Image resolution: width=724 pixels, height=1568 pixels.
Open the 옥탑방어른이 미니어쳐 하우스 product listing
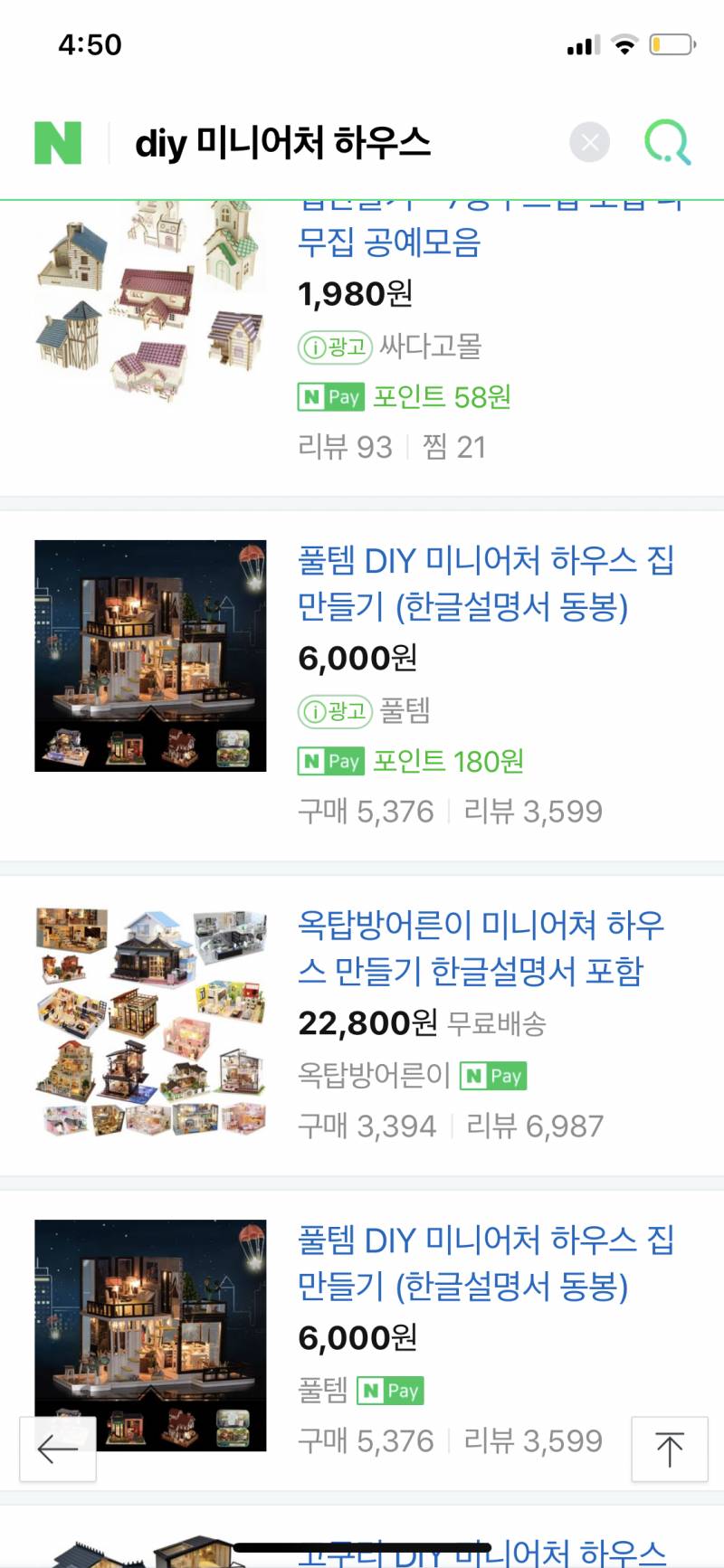click(480, 947)
